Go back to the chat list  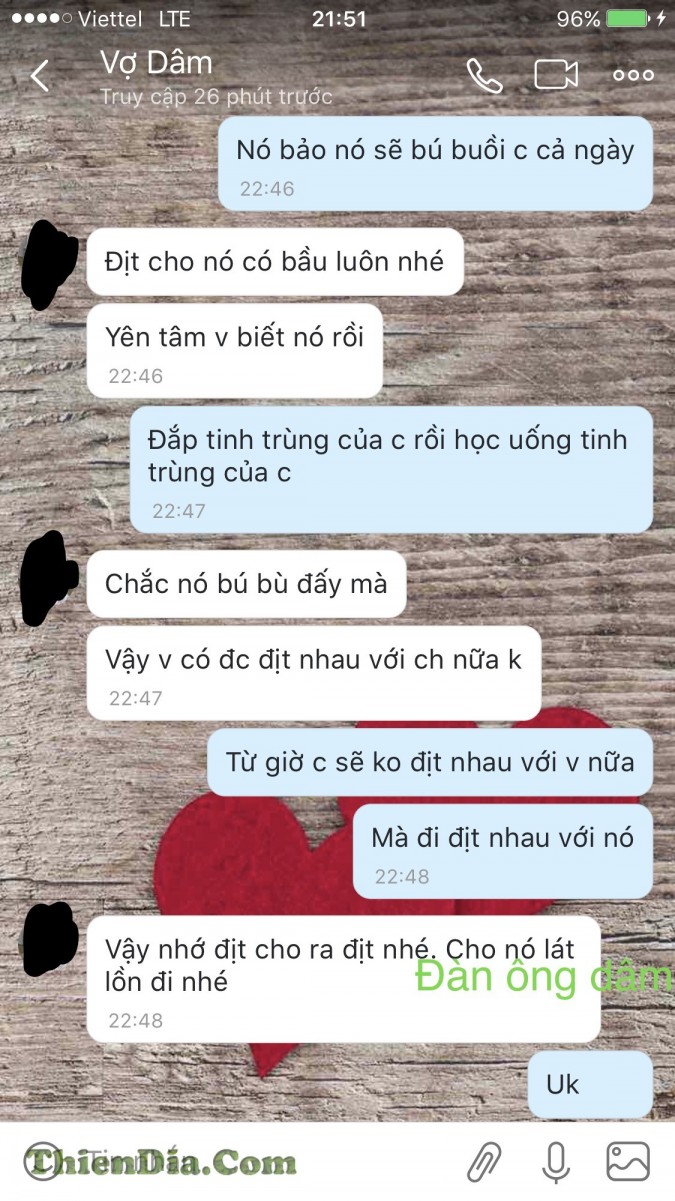pyautogui.click(x=40, y=76)
